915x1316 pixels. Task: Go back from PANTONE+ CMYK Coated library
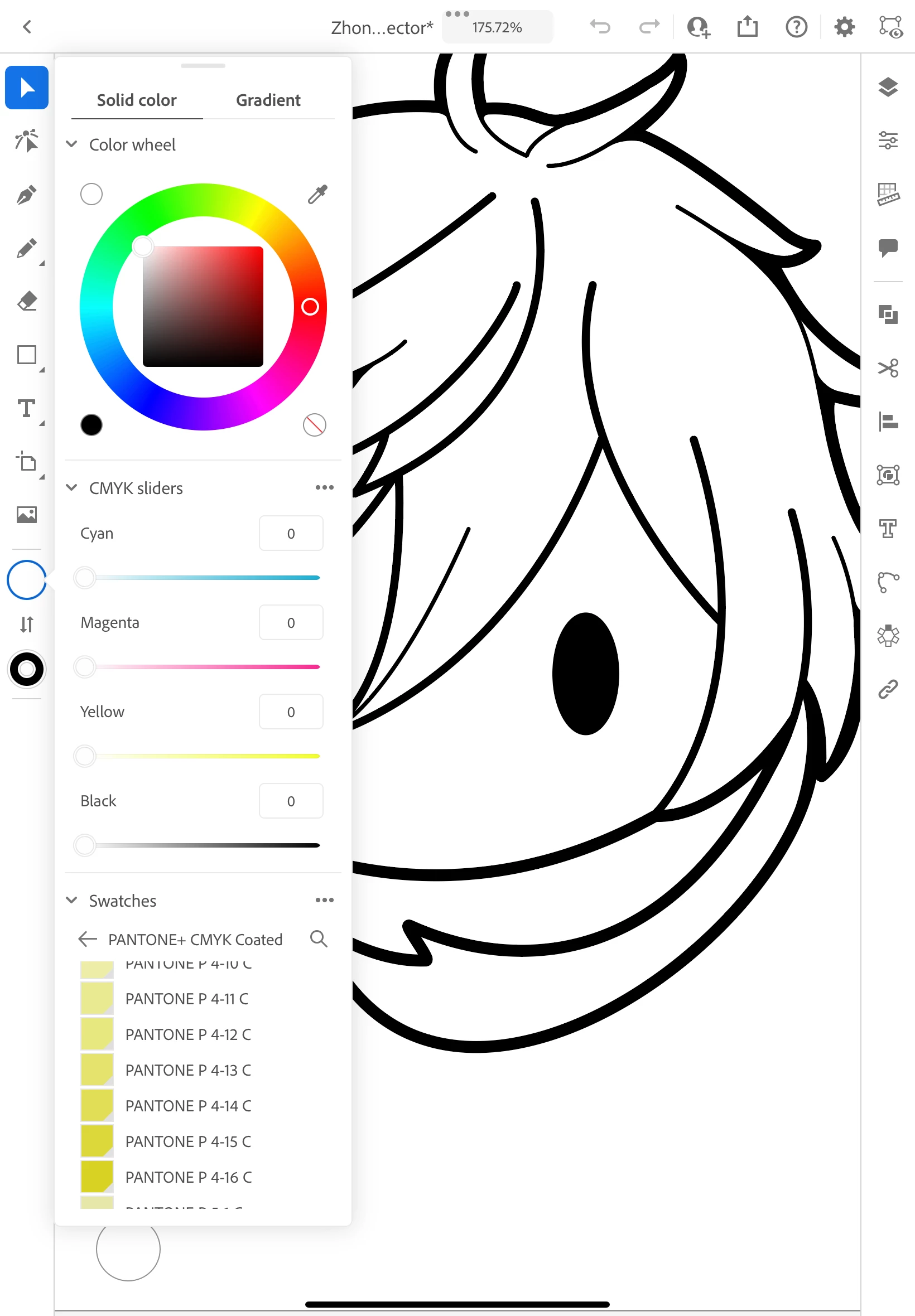pos(88,938)
